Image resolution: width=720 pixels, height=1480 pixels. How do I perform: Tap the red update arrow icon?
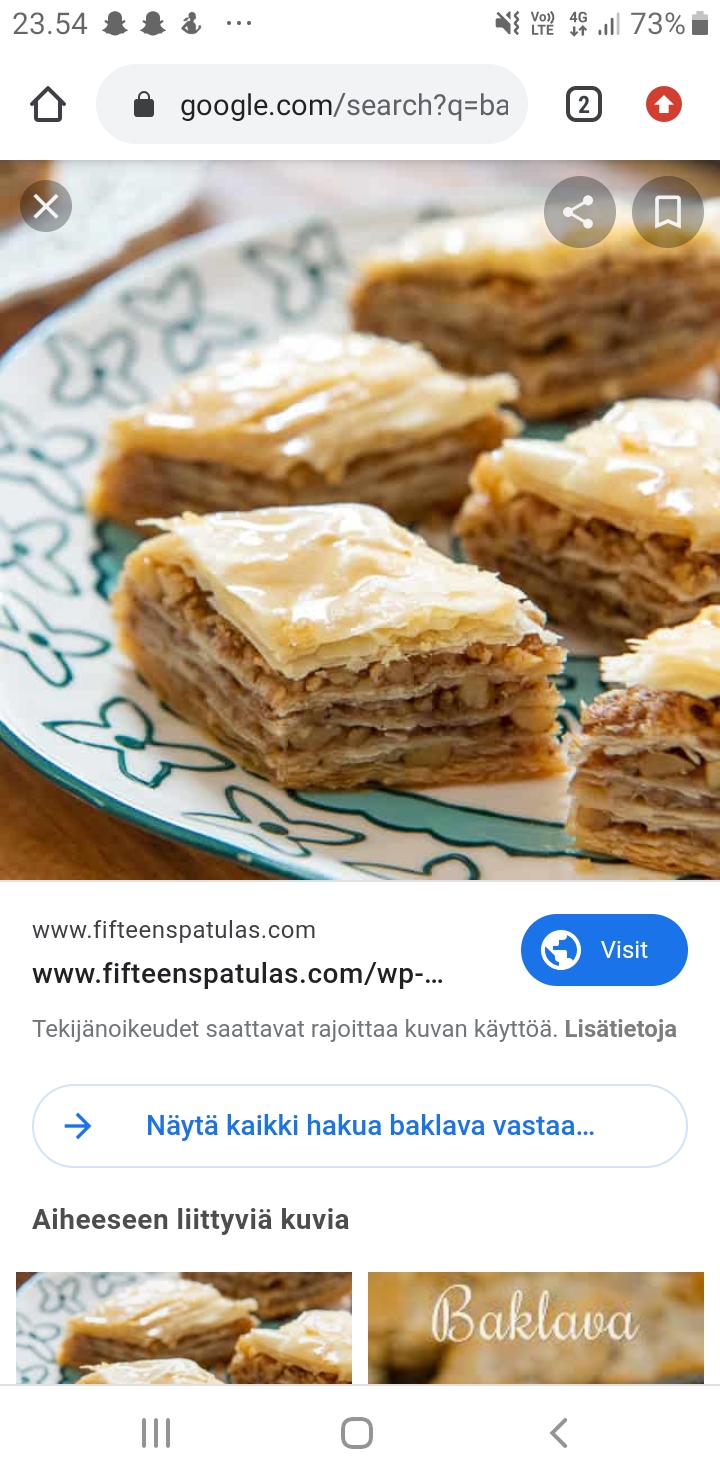pos(663,104)
